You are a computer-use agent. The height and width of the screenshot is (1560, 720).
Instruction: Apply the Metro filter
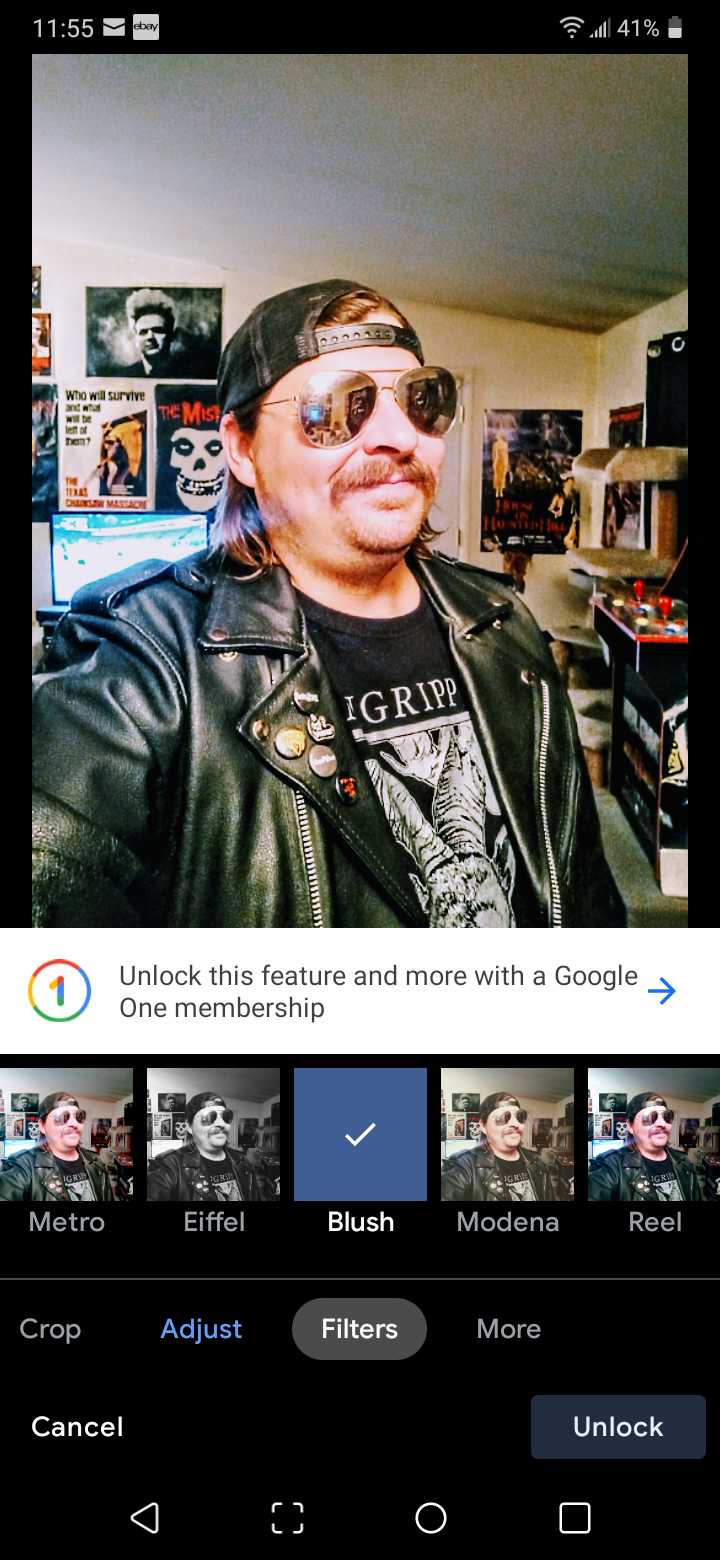pos(66,1135)
